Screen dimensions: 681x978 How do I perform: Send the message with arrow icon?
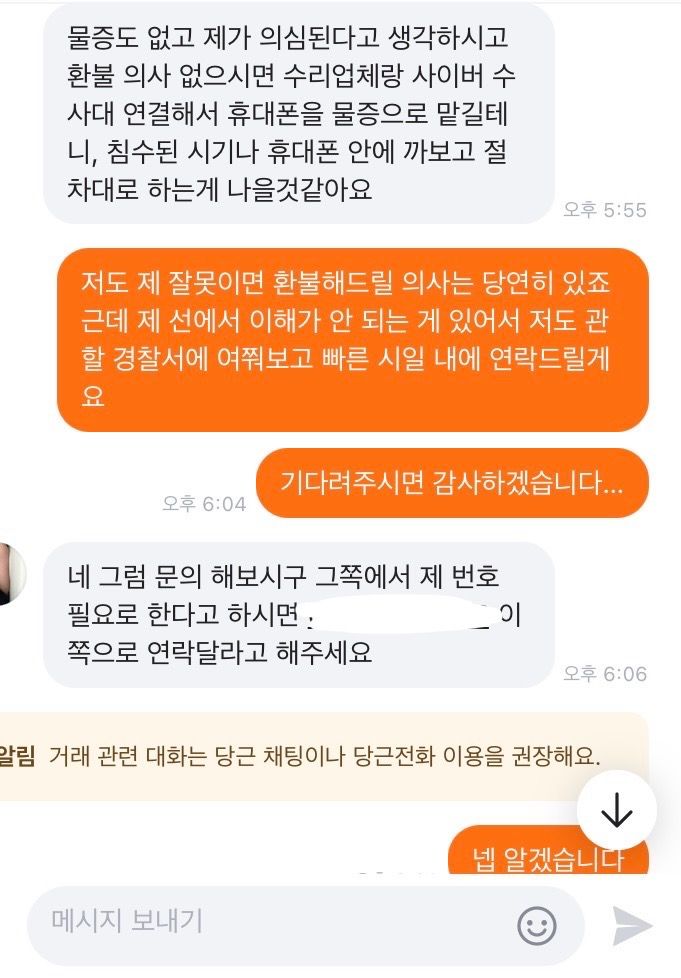632,926
